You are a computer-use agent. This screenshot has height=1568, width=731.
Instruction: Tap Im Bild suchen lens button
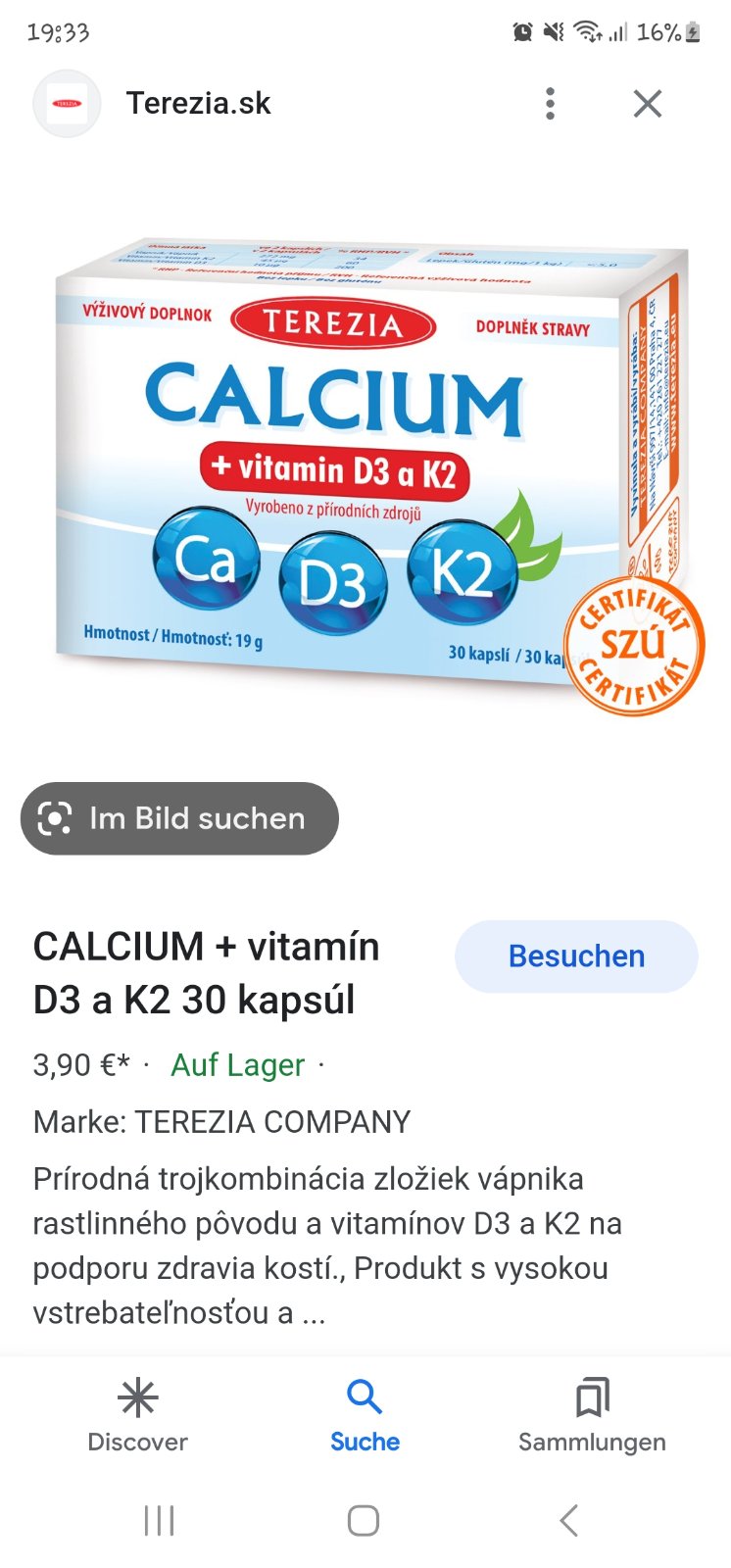pos(179,818)
